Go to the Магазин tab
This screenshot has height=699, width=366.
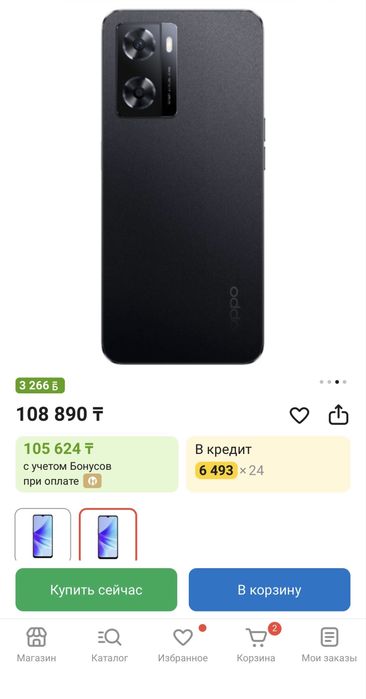[x=37, y=644]
